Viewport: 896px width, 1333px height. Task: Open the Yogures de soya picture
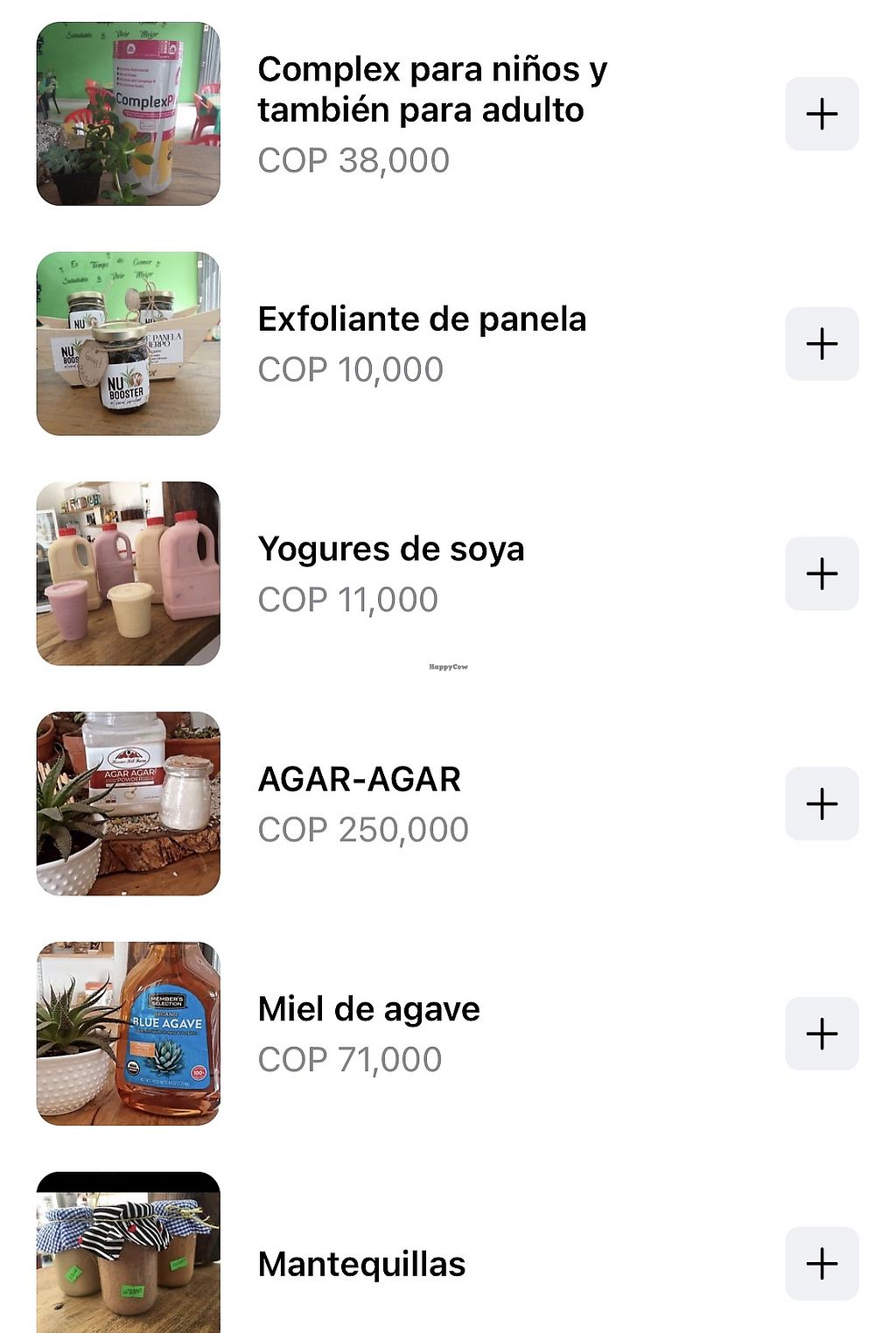tap(128, 574)
